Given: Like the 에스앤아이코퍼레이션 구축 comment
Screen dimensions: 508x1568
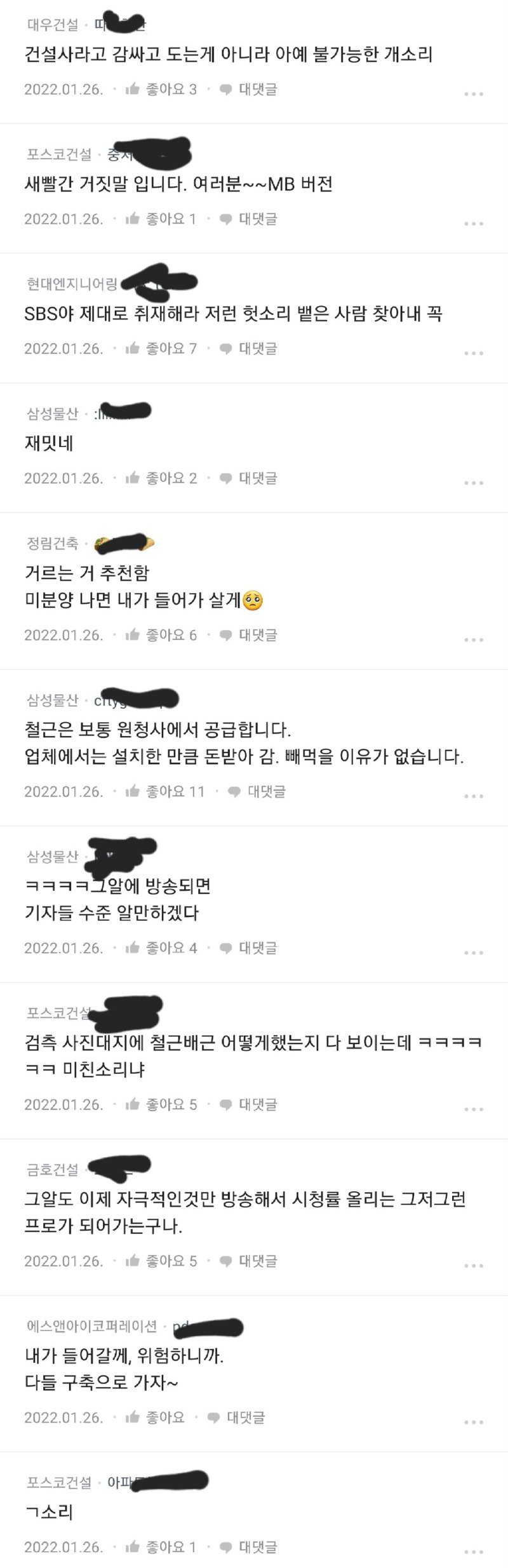Looking at the screenshot, I should [156, 1417].
